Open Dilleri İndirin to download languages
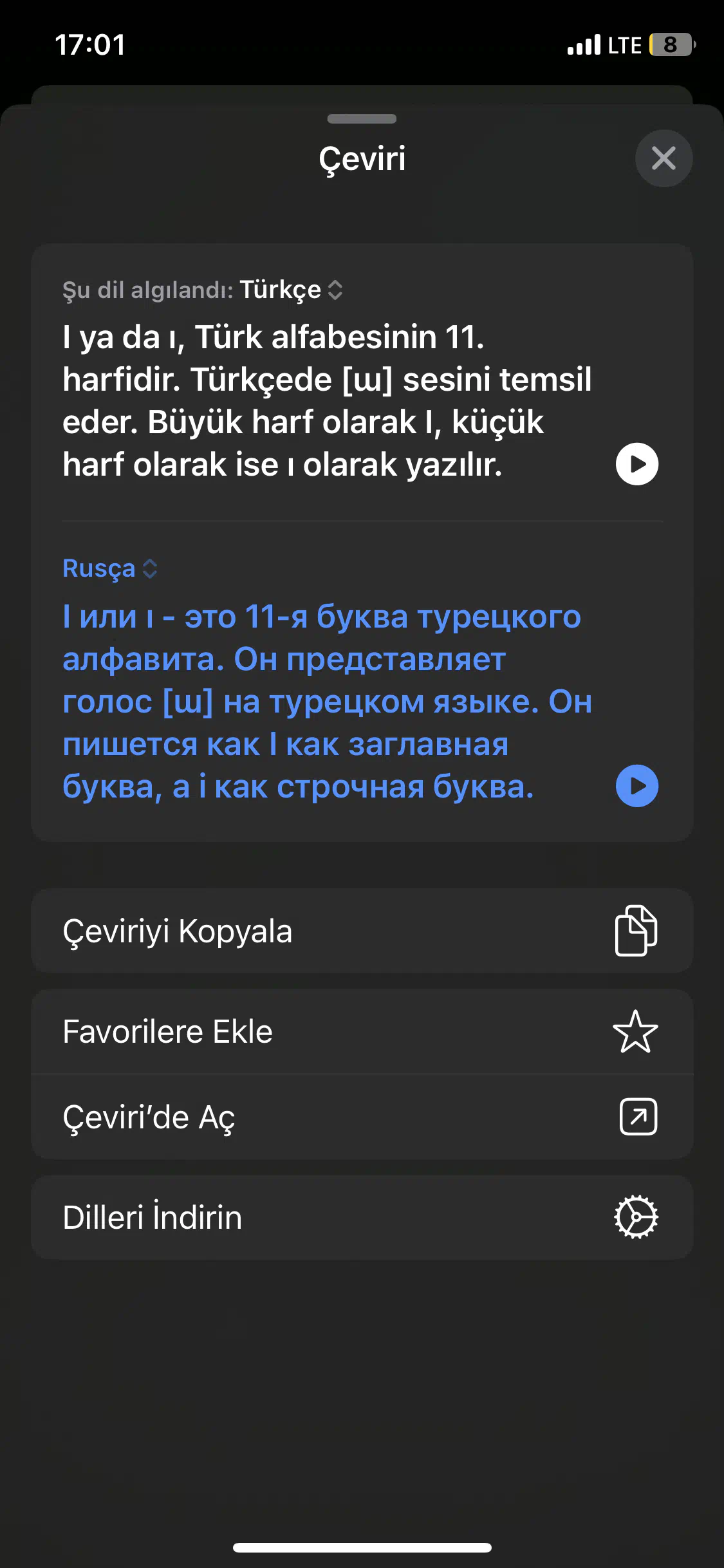 [x=362, y=1217]
